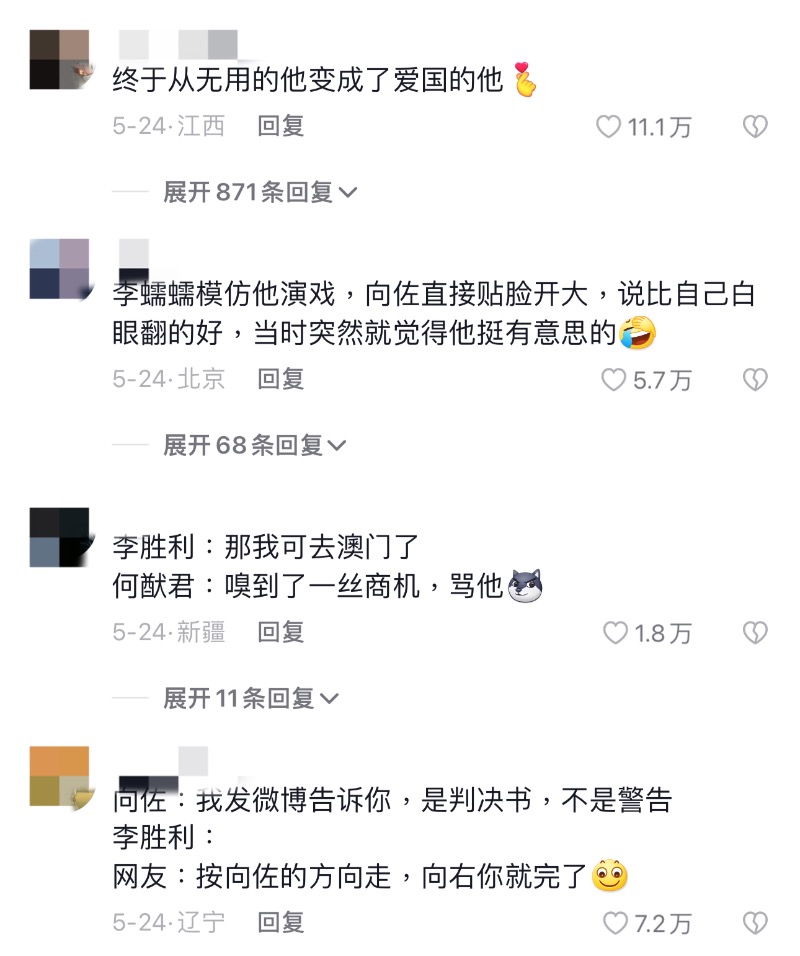Dislike the comment posted from 江西

click(755, 127)
